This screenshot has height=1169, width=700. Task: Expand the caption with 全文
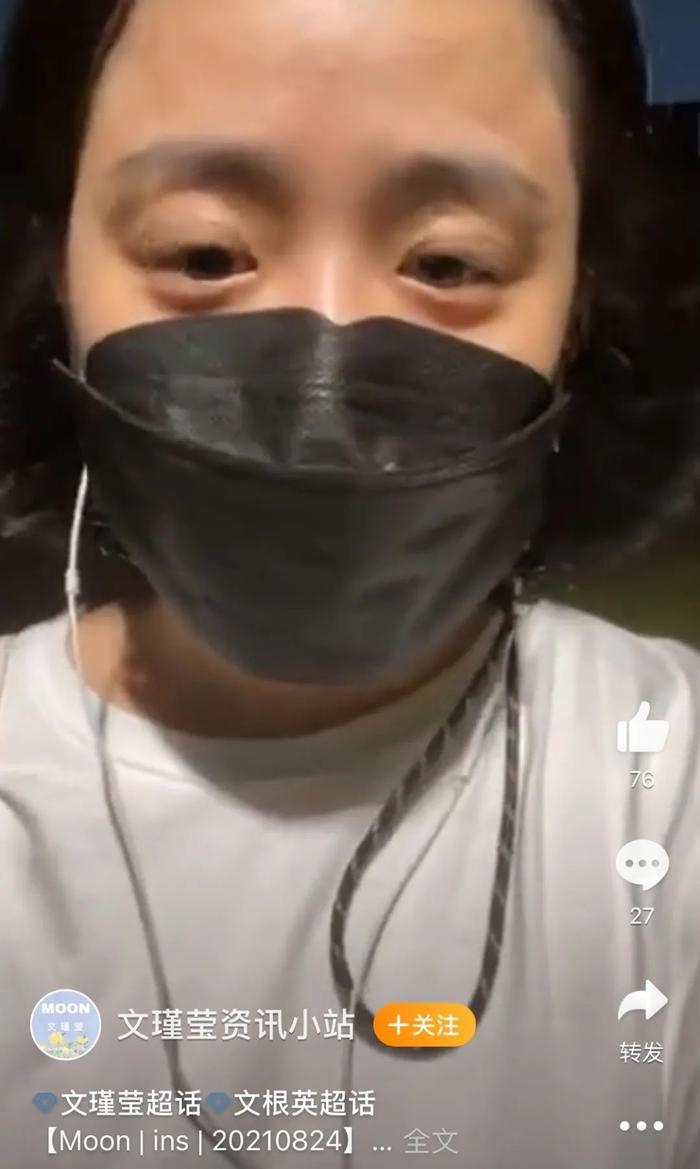point(430,1140)
